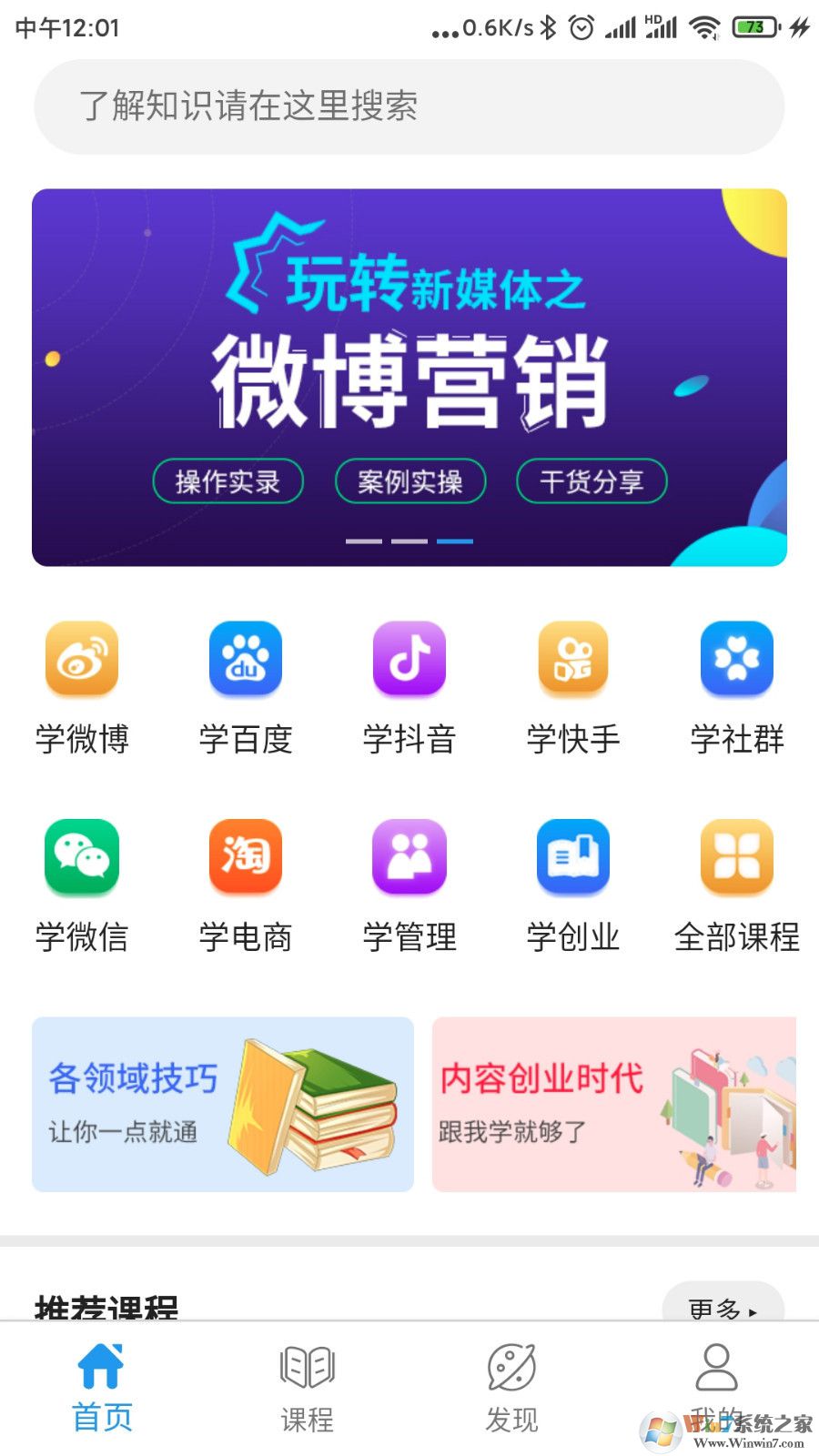This screenshot has width=819, height=1456.
Task: Tap the 操作实录 button on the banner
Action: pyautogui.click(x=227, y=481)
